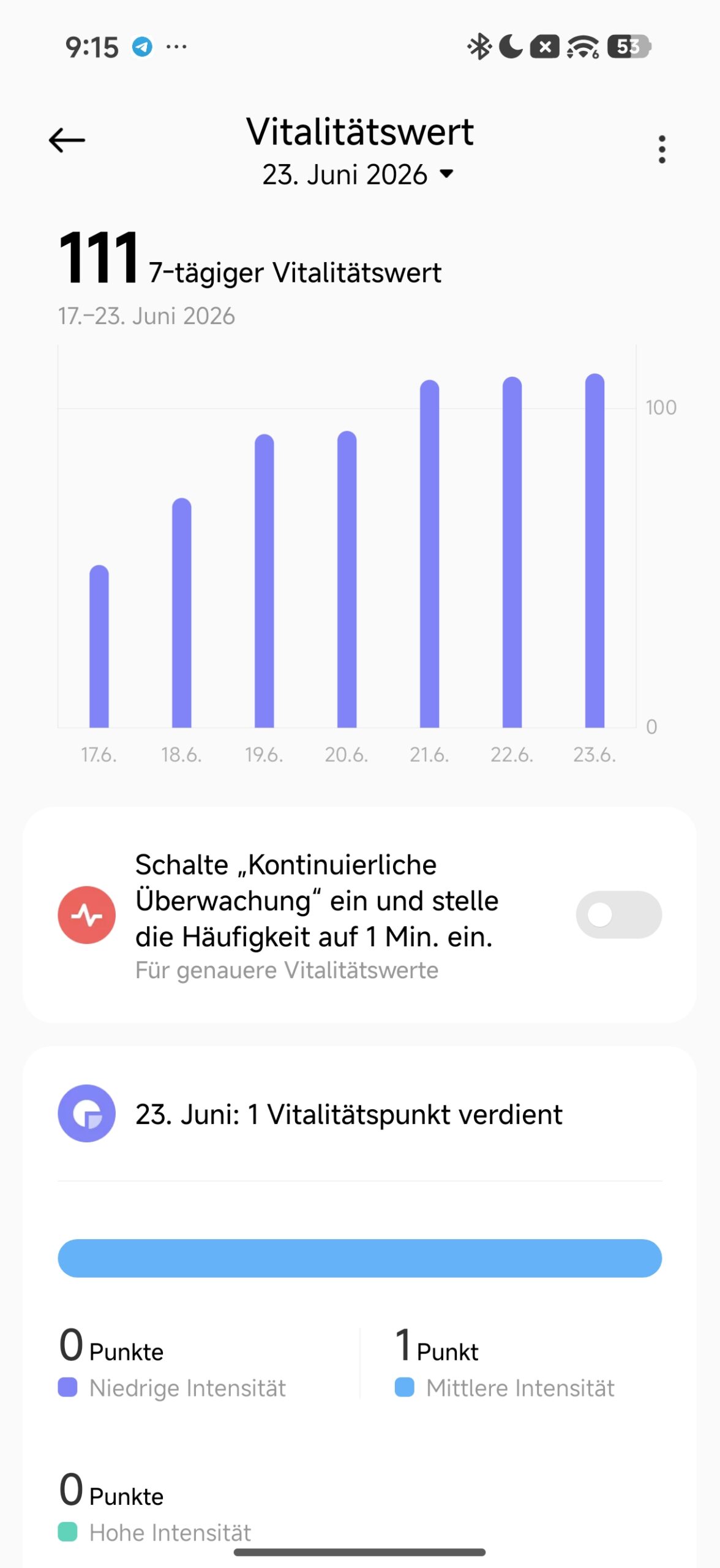Go back using the arrow icon
The image size is (720, 1568).
[x=67, y=140]
